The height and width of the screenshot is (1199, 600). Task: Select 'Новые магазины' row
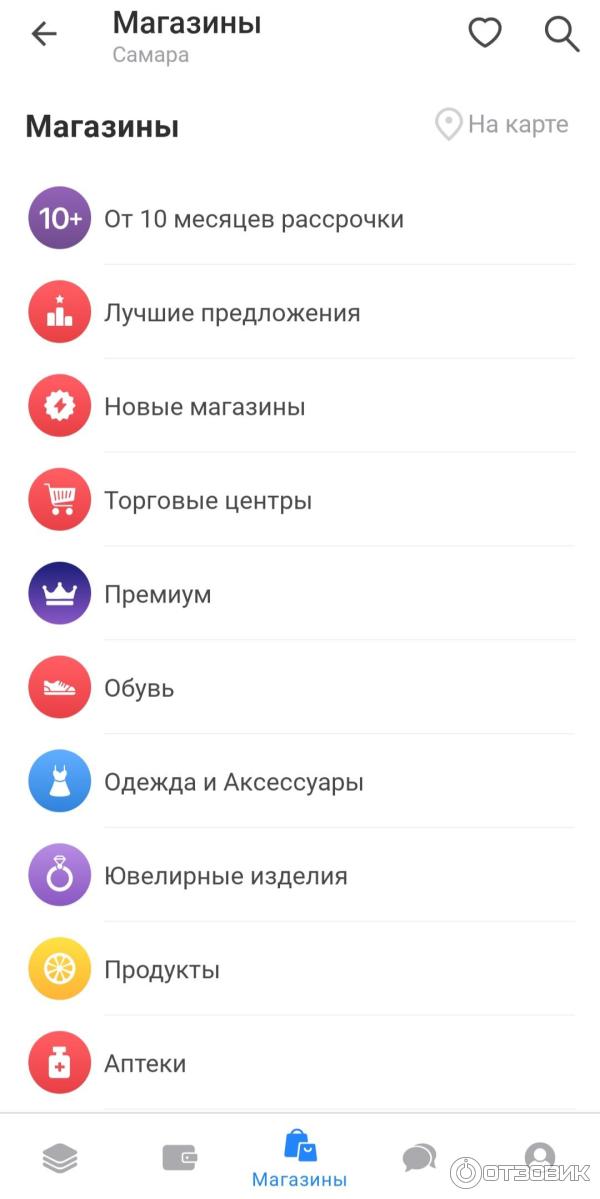(205, 407)
